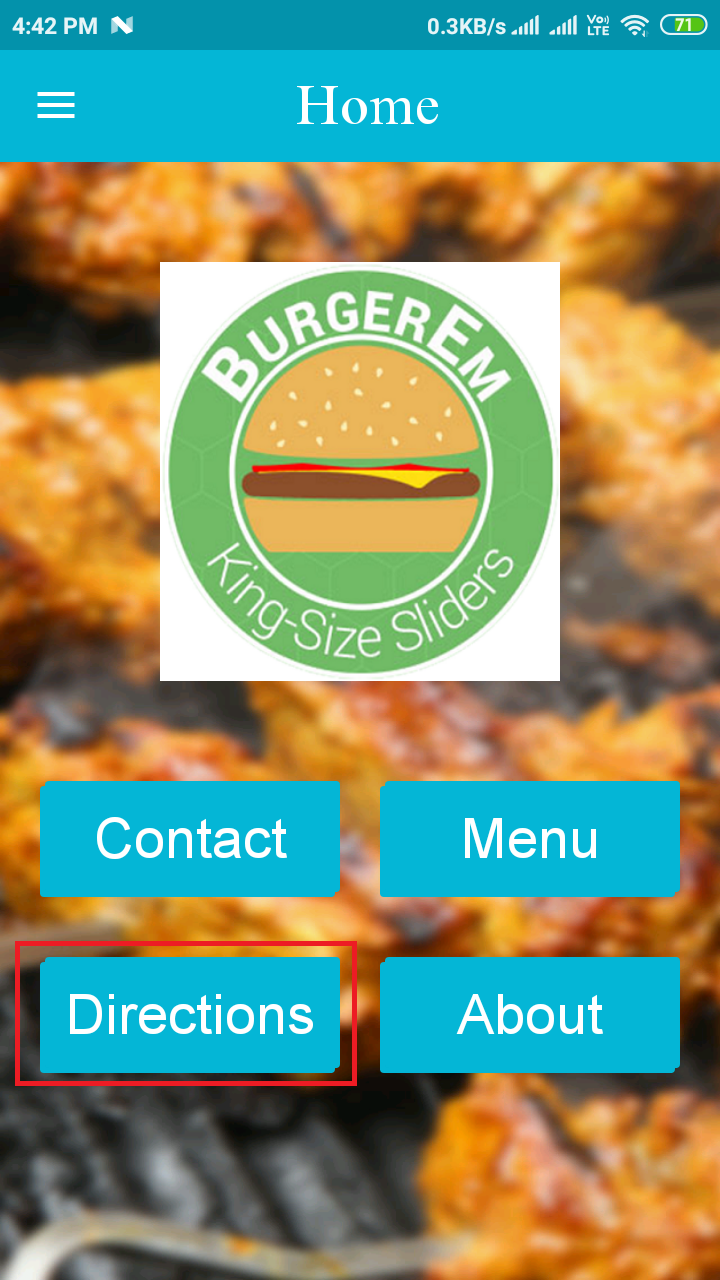Screen dimensions: 720x1280
Task: Get Directions to the restaurant
Action: [x=190, y=1014]
